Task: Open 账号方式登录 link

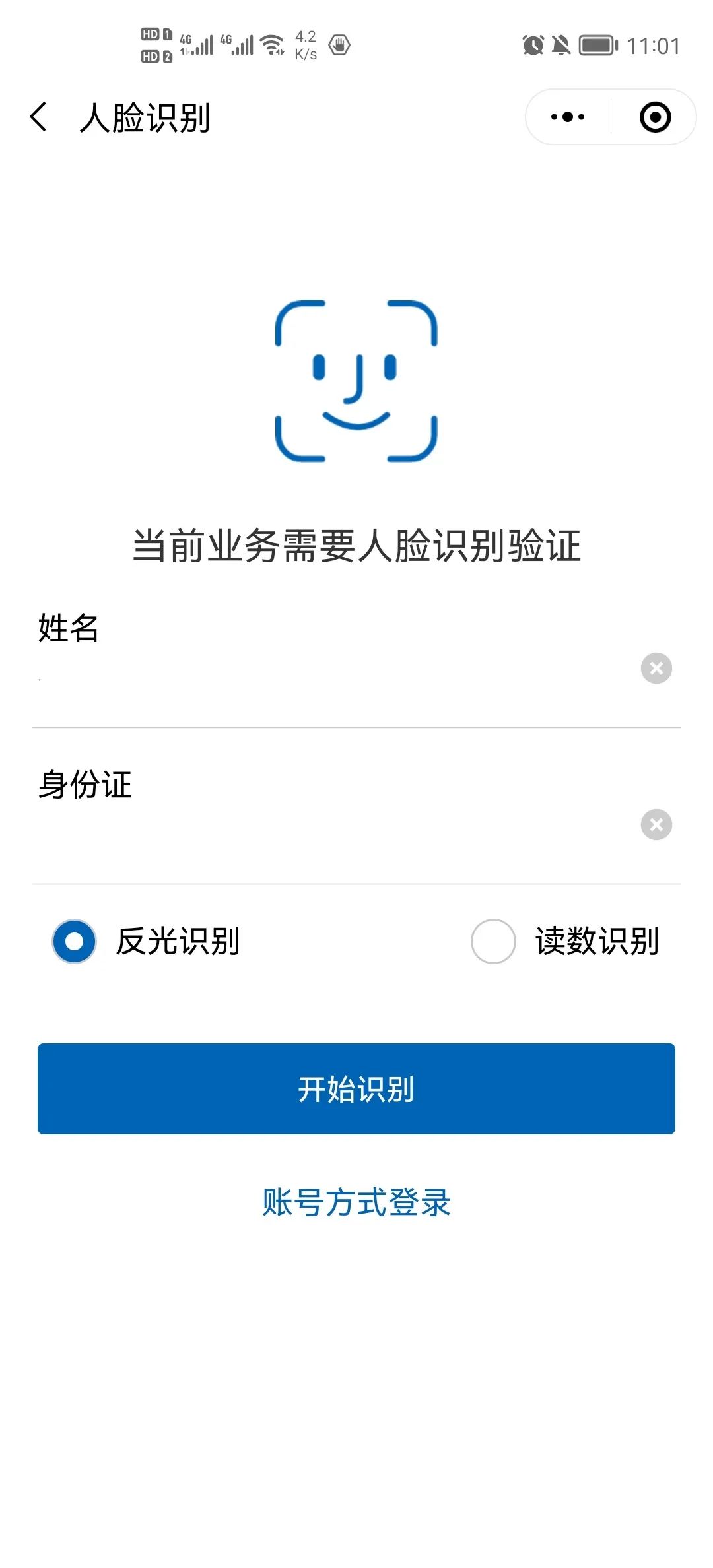Action: coord(356,1202)
